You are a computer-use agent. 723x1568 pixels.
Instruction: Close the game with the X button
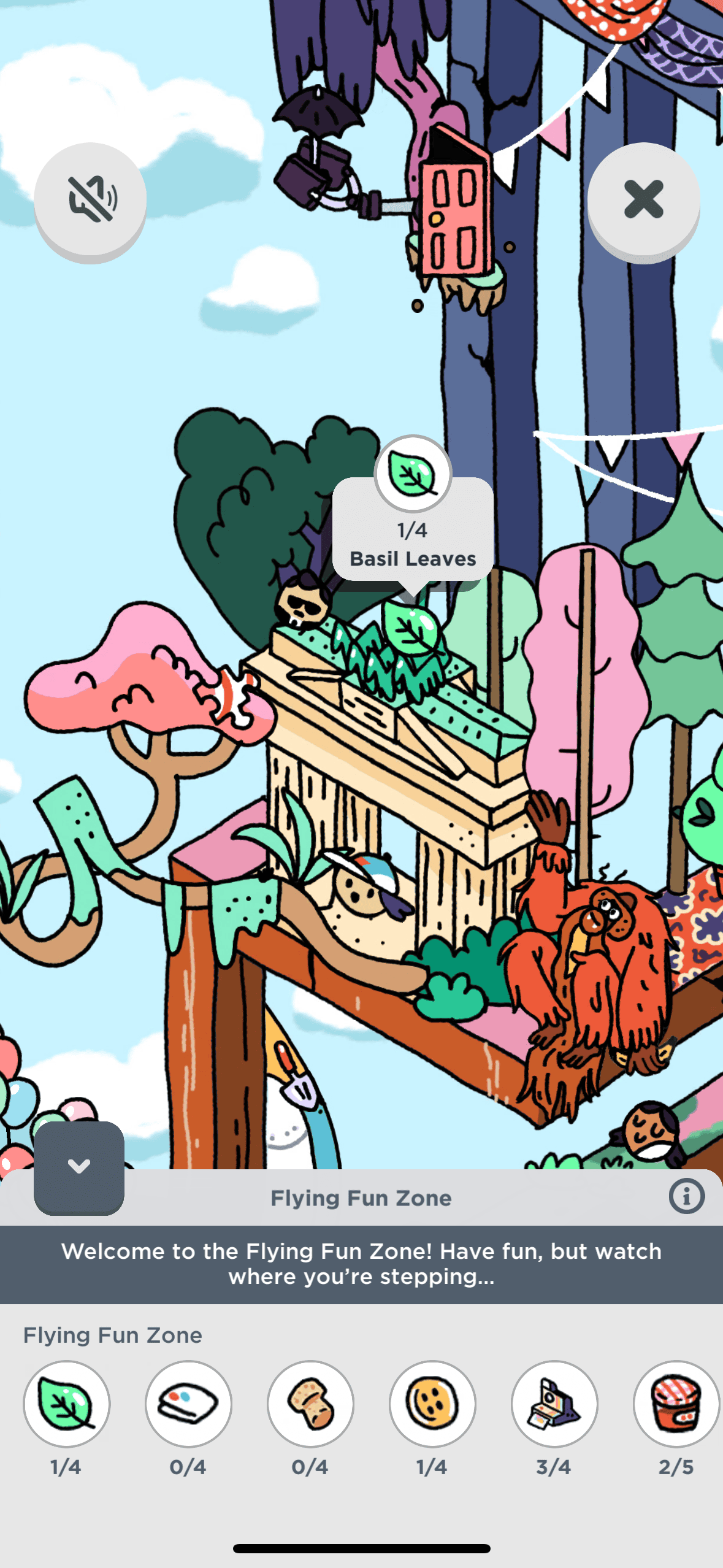click(643, 199)
